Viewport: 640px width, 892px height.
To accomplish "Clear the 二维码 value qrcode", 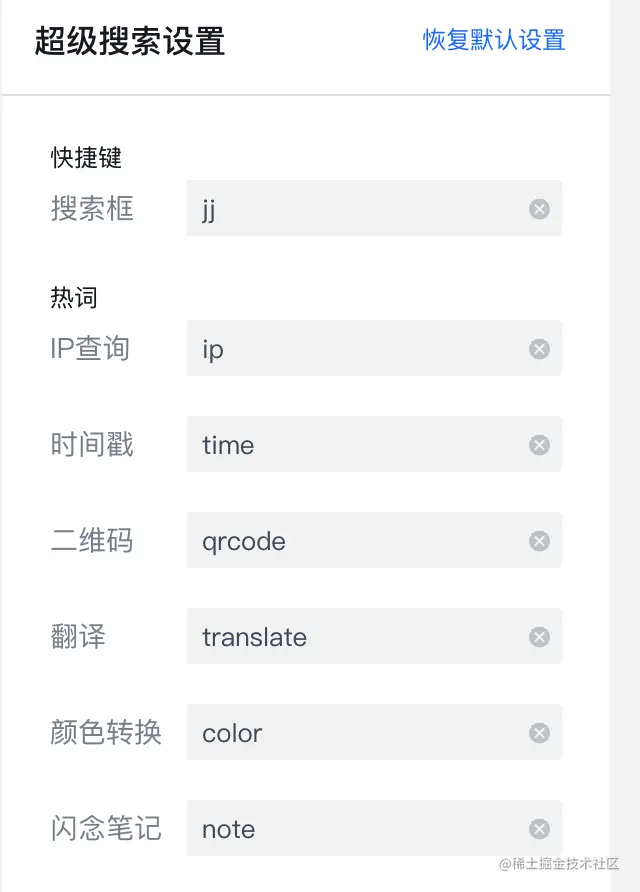I will point(539,541).
